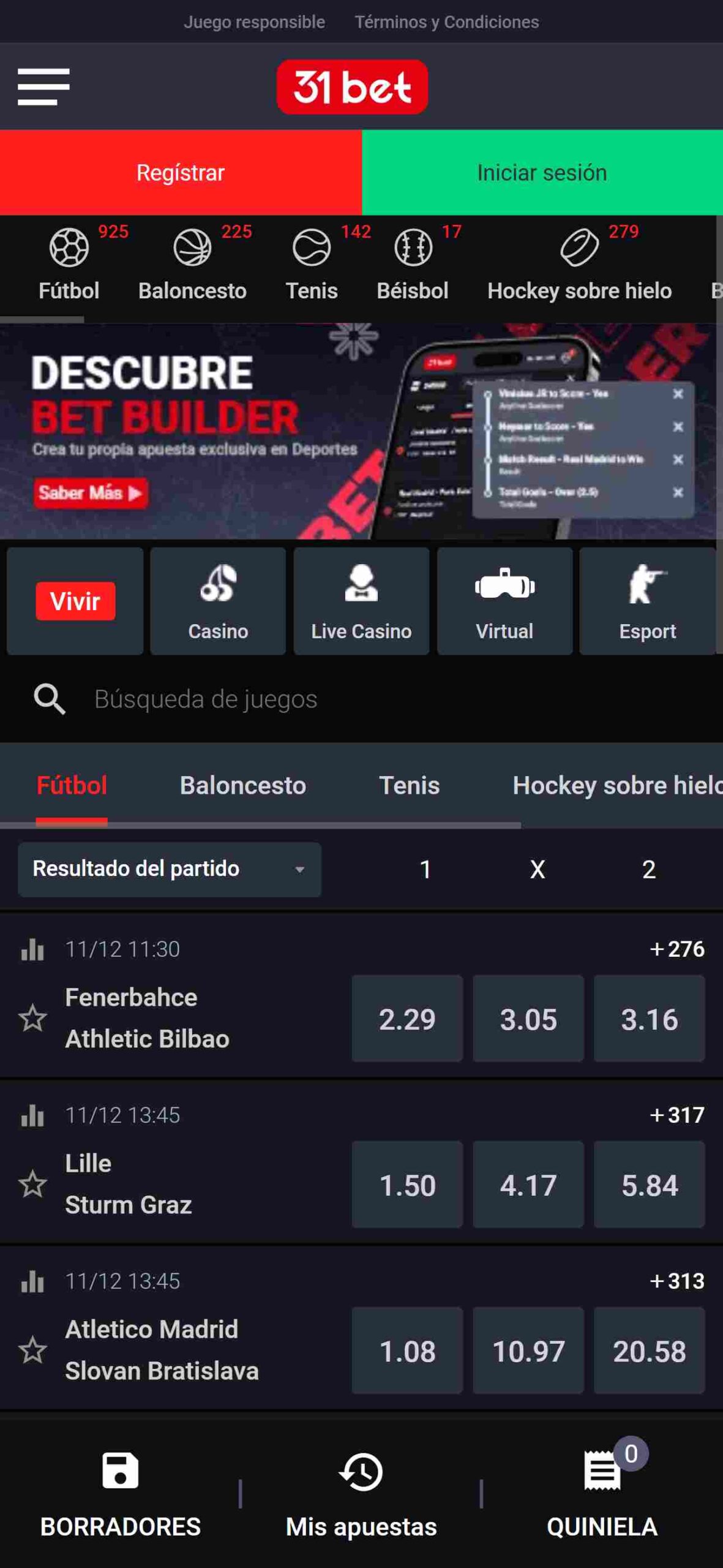Screen dimensions: 723x1568
Task: Tap Iniciar sesión to log in
Action: pos(542,173)
